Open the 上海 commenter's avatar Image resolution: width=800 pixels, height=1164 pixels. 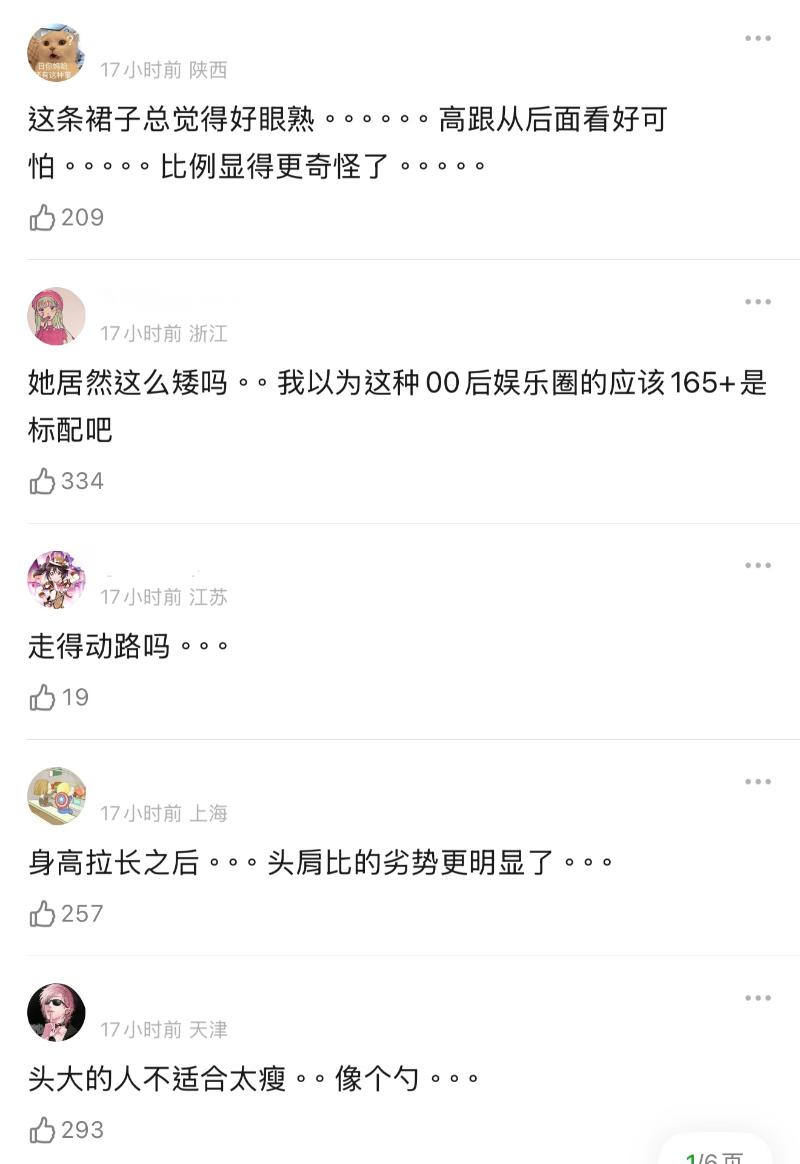pyautogui.click(x=56, y=796)
